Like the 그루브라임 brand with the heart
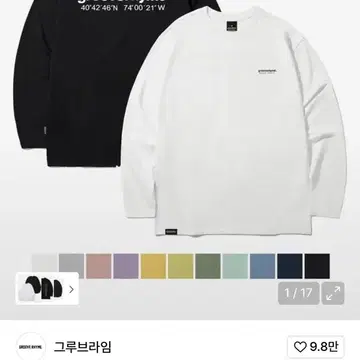The image size is (360, 360). [315, 347]
